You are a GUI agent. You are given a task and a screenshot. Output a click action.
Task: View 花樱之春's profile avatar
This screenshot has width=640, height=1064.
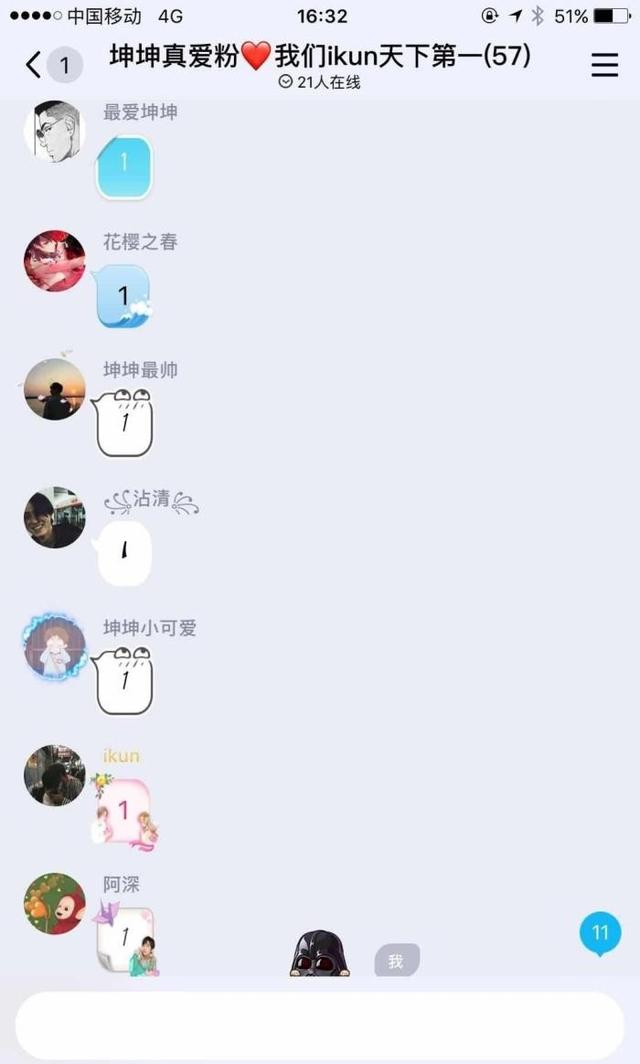coord(54,261)
